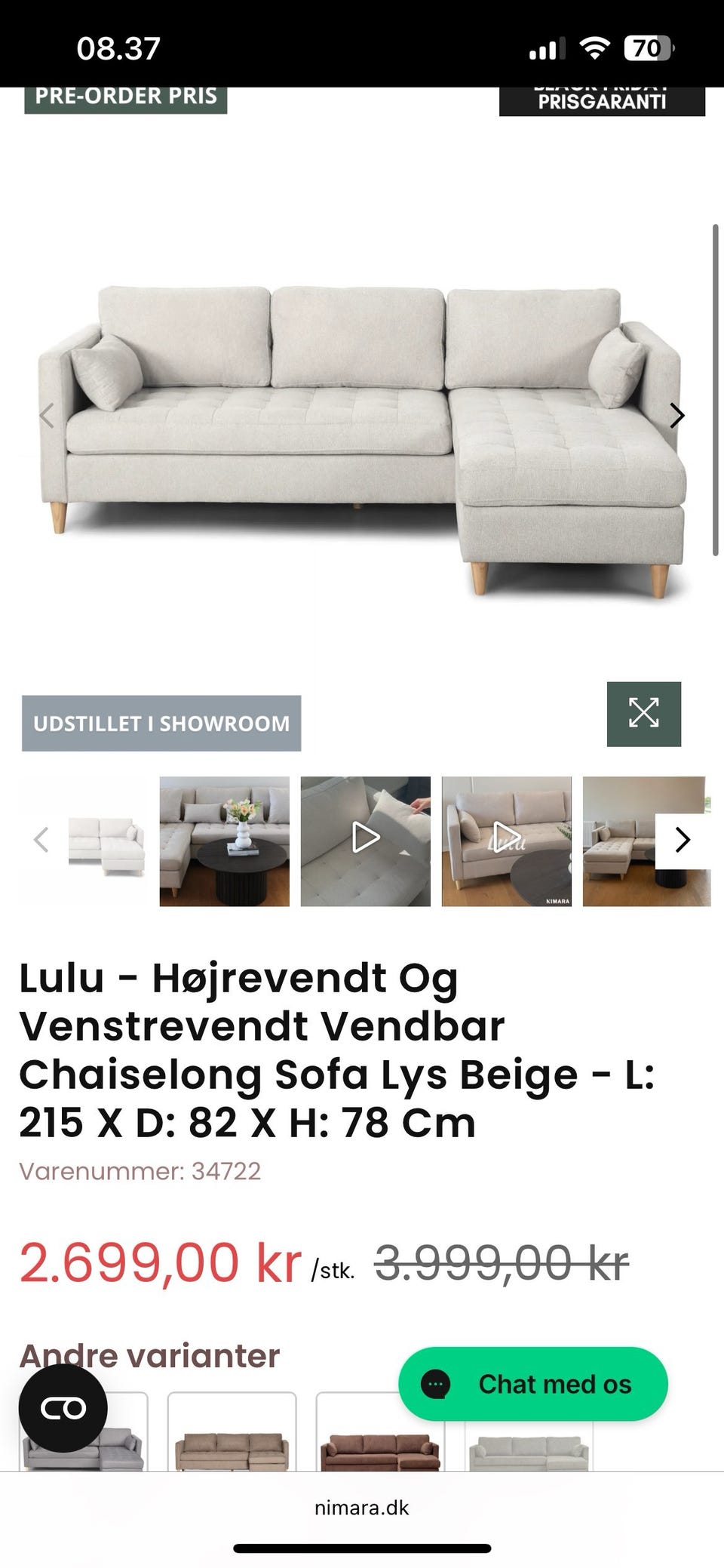Click the UDSTILLET I SHOWROOM badge
This screenshot has height=1568, width=724.
pyautogui.click(x=161, y=724)
